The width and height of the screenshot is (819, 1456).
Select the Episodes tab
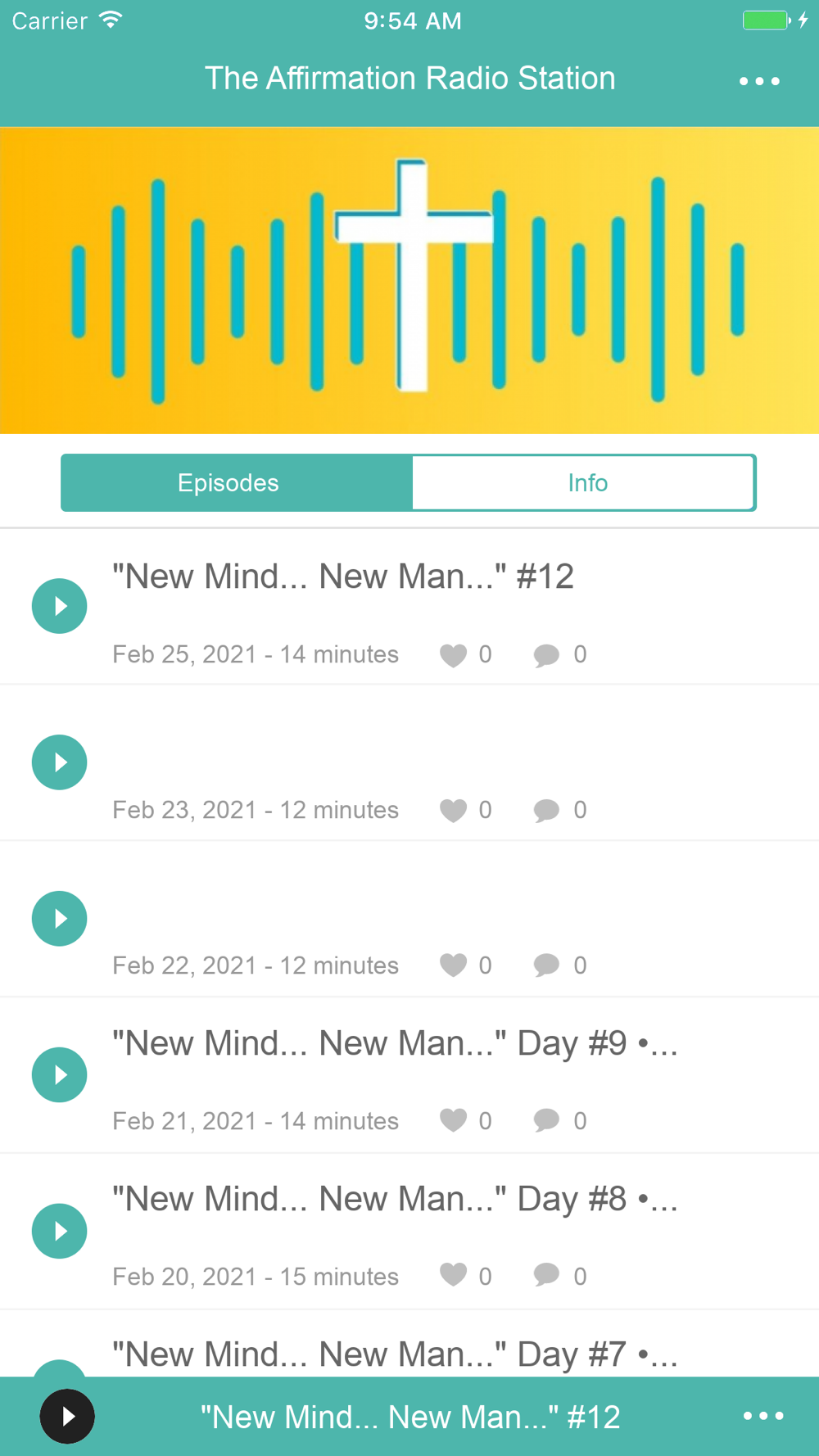pos(229,483)
